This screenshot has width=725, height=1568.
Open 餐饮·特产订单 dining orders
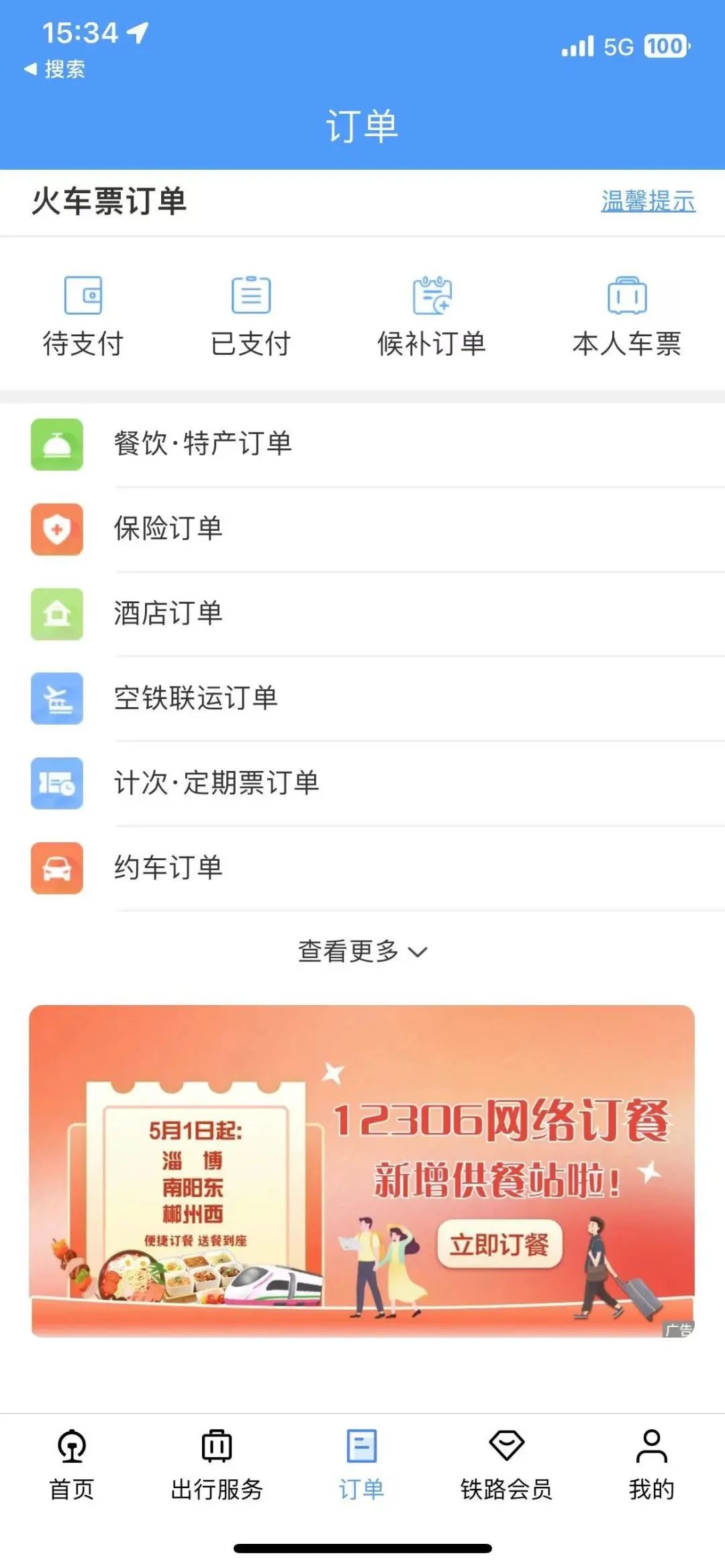(201, 443)
